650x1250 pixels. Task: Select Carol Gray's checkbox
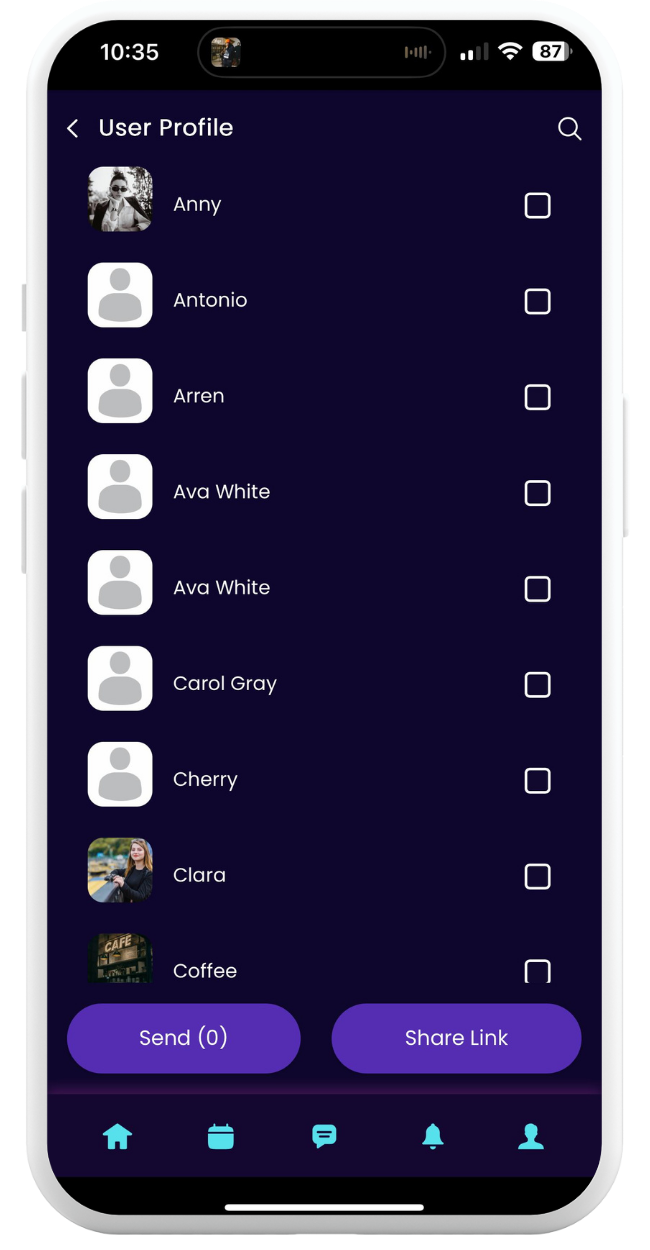[537, 684]
